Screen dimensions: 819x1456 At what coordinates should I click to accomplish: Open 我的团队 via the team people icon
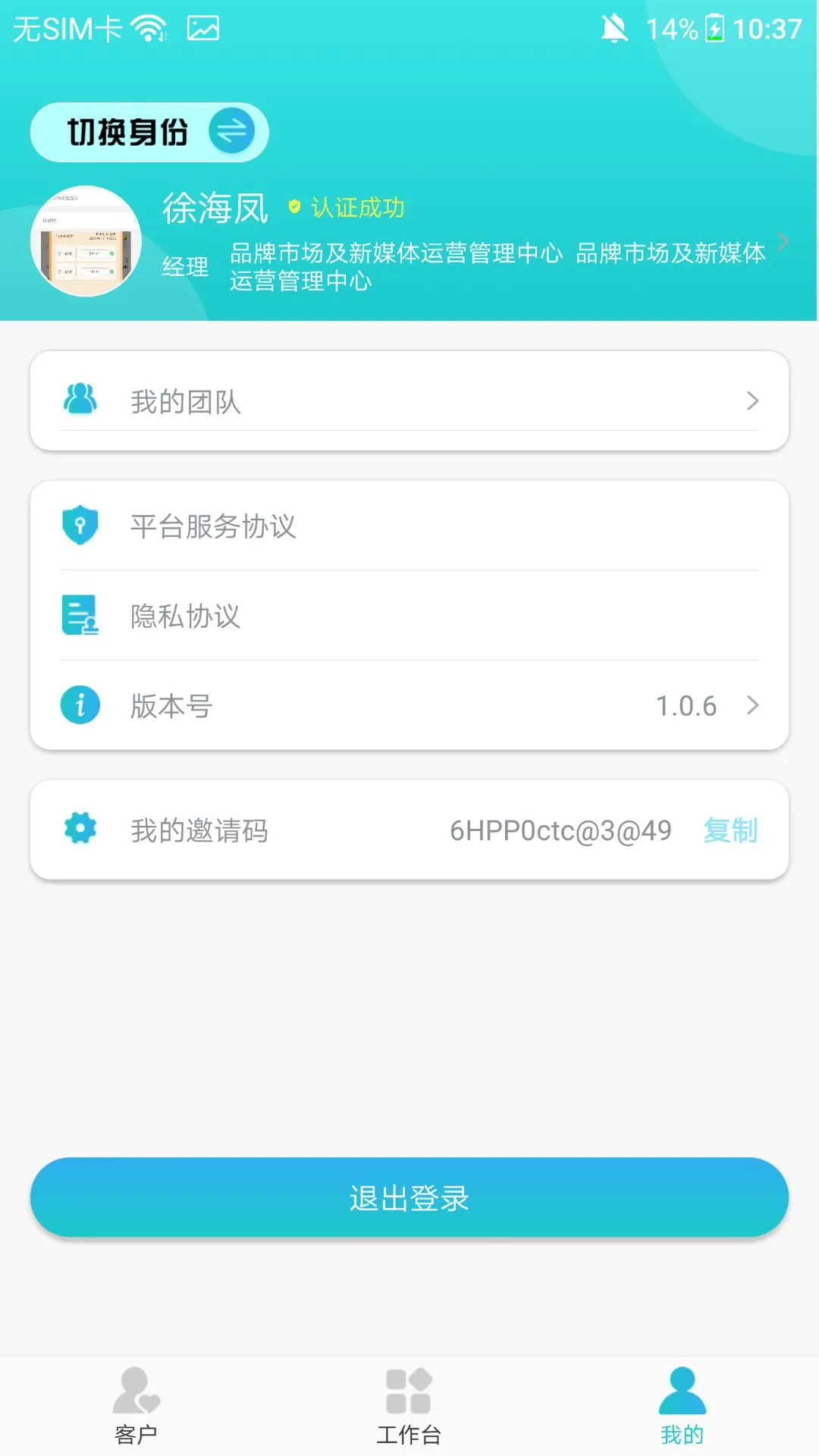point(79,400)
